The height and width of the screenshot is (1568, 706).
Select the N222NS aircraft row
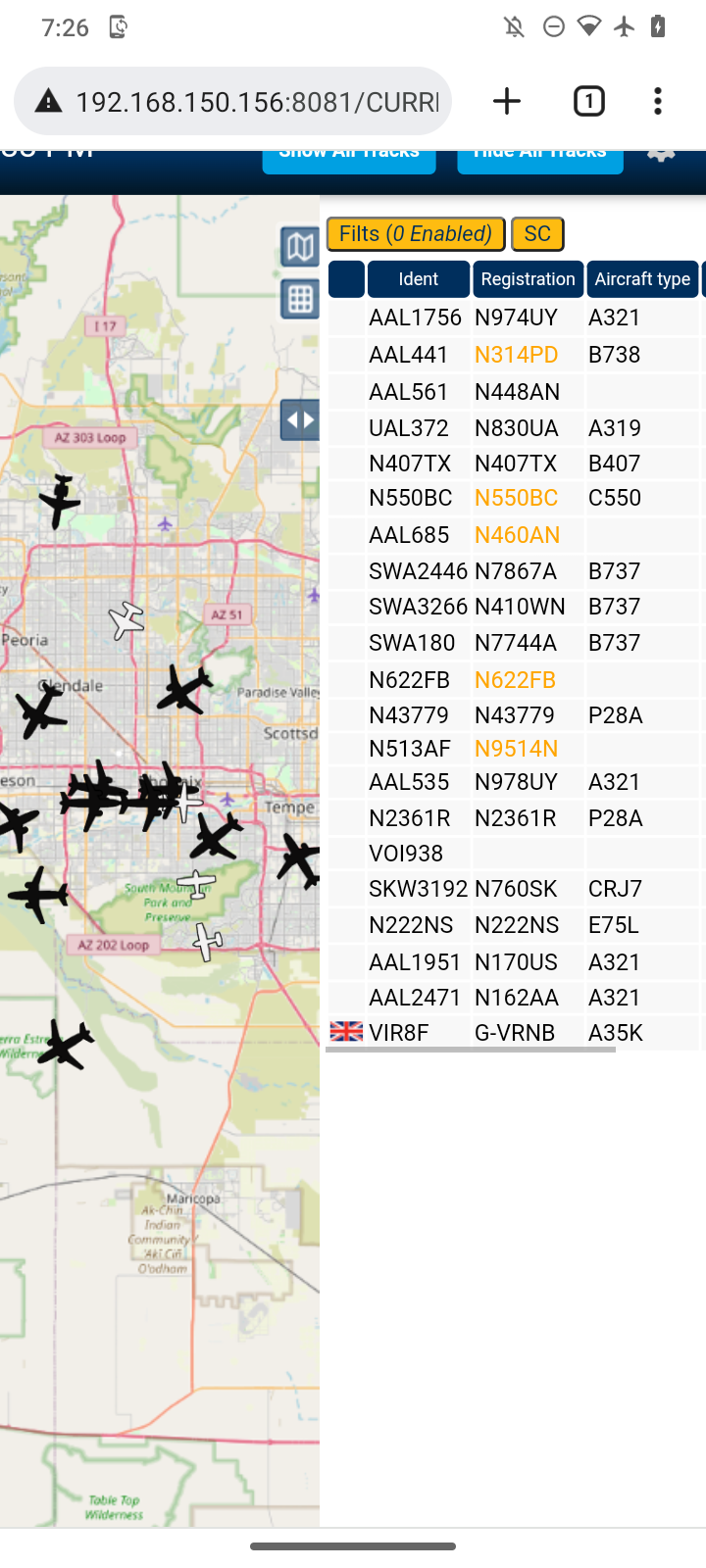[516, 925]
